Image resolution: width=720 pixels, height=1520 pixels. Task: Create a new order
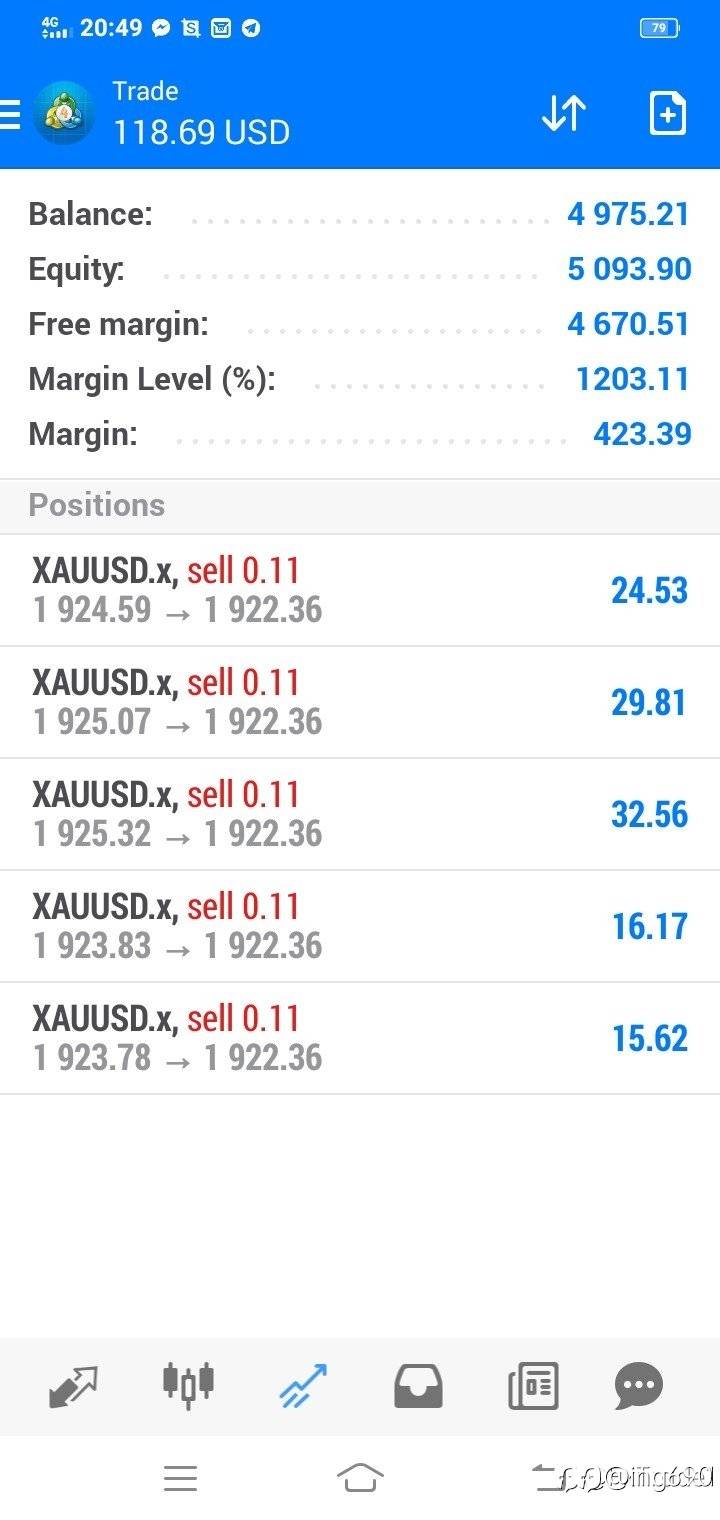click(667, 113)
